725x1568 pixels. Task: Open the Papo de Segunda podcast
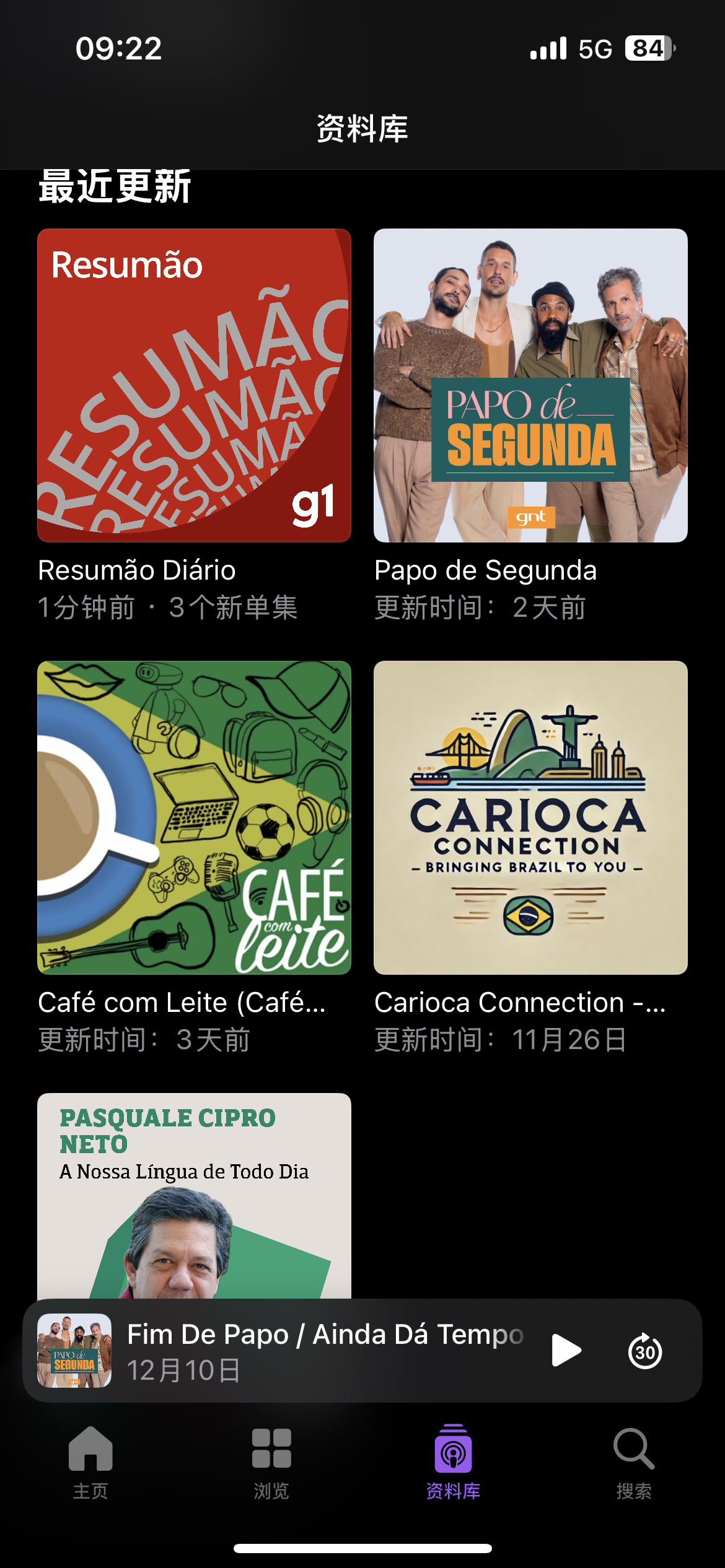point(530,385)
